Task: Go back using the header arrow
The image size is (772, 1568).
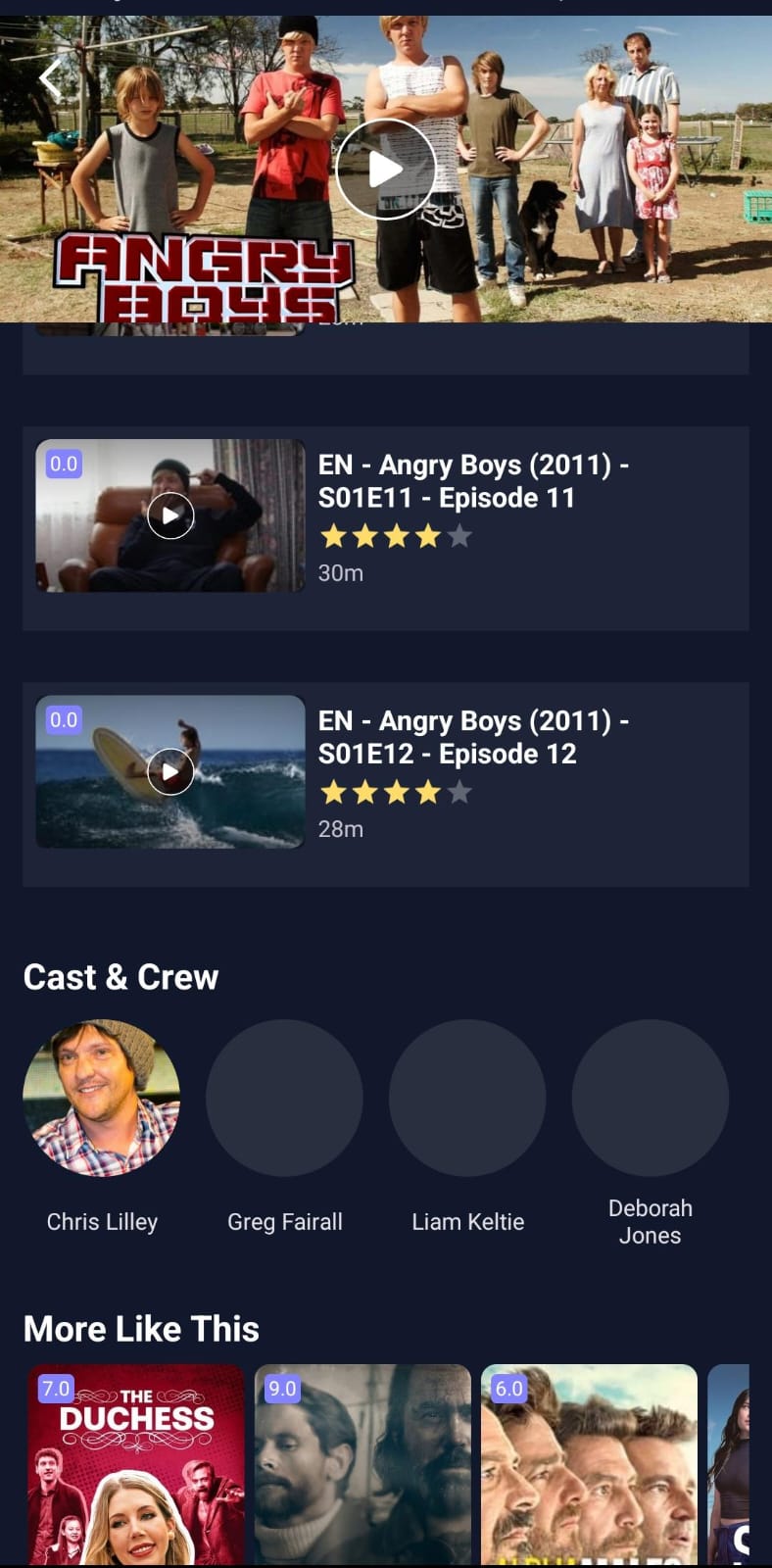Action: (51, 77)
